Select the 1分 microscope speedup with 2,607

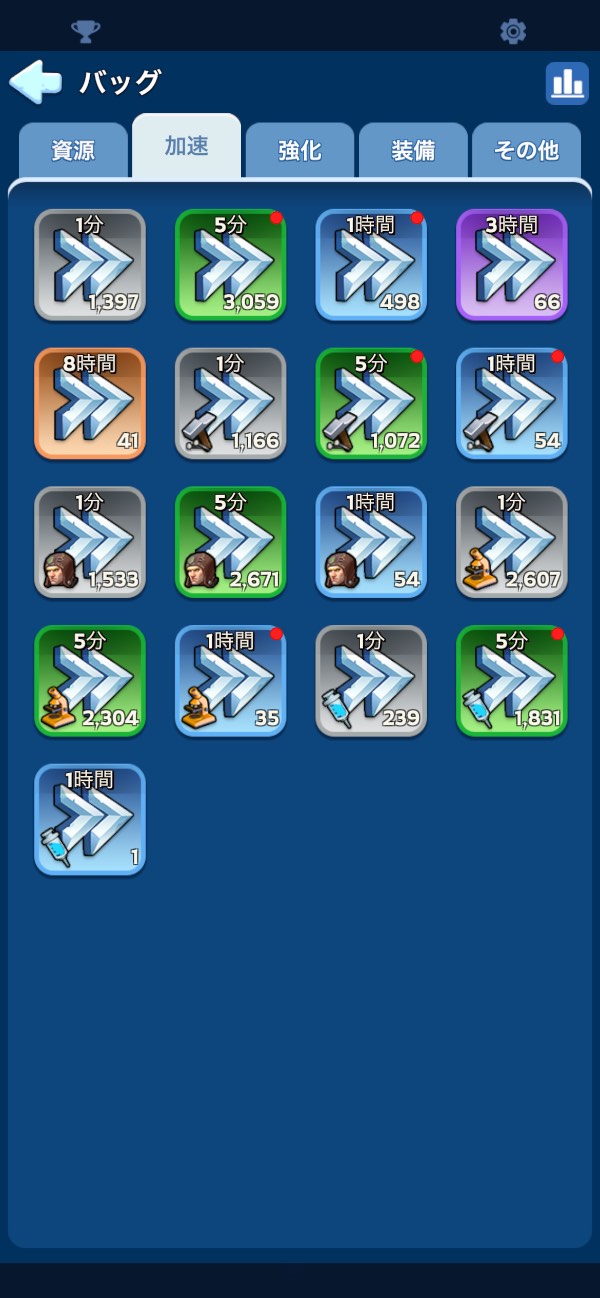pyautogui.click(x=512, y=542)
